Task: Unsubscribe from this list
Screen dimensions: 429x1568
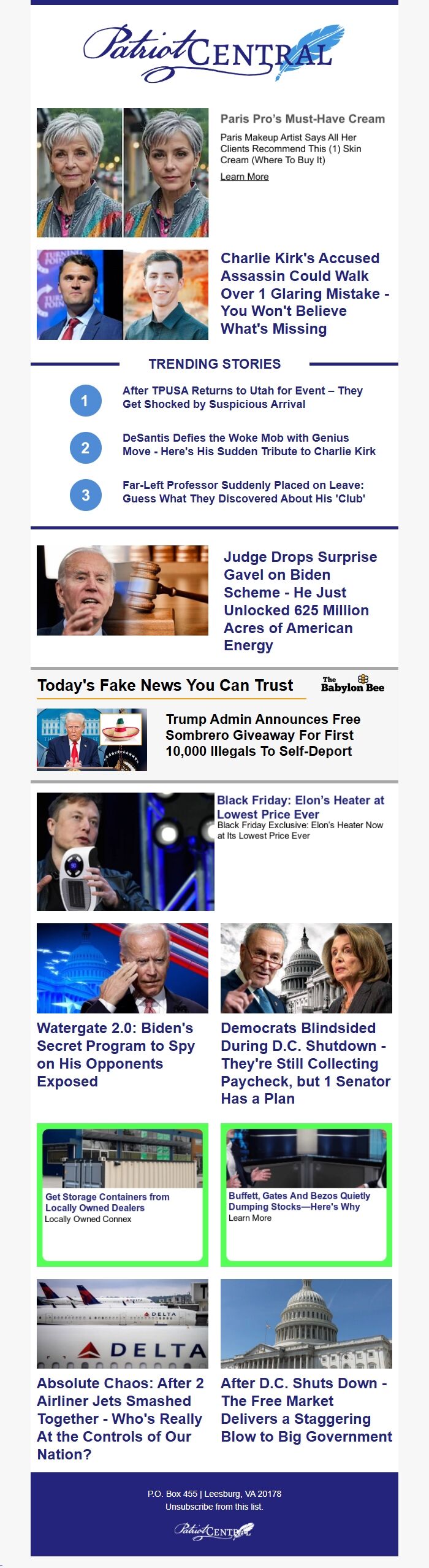Action: pyautogui.click(x=214, y=1507)
